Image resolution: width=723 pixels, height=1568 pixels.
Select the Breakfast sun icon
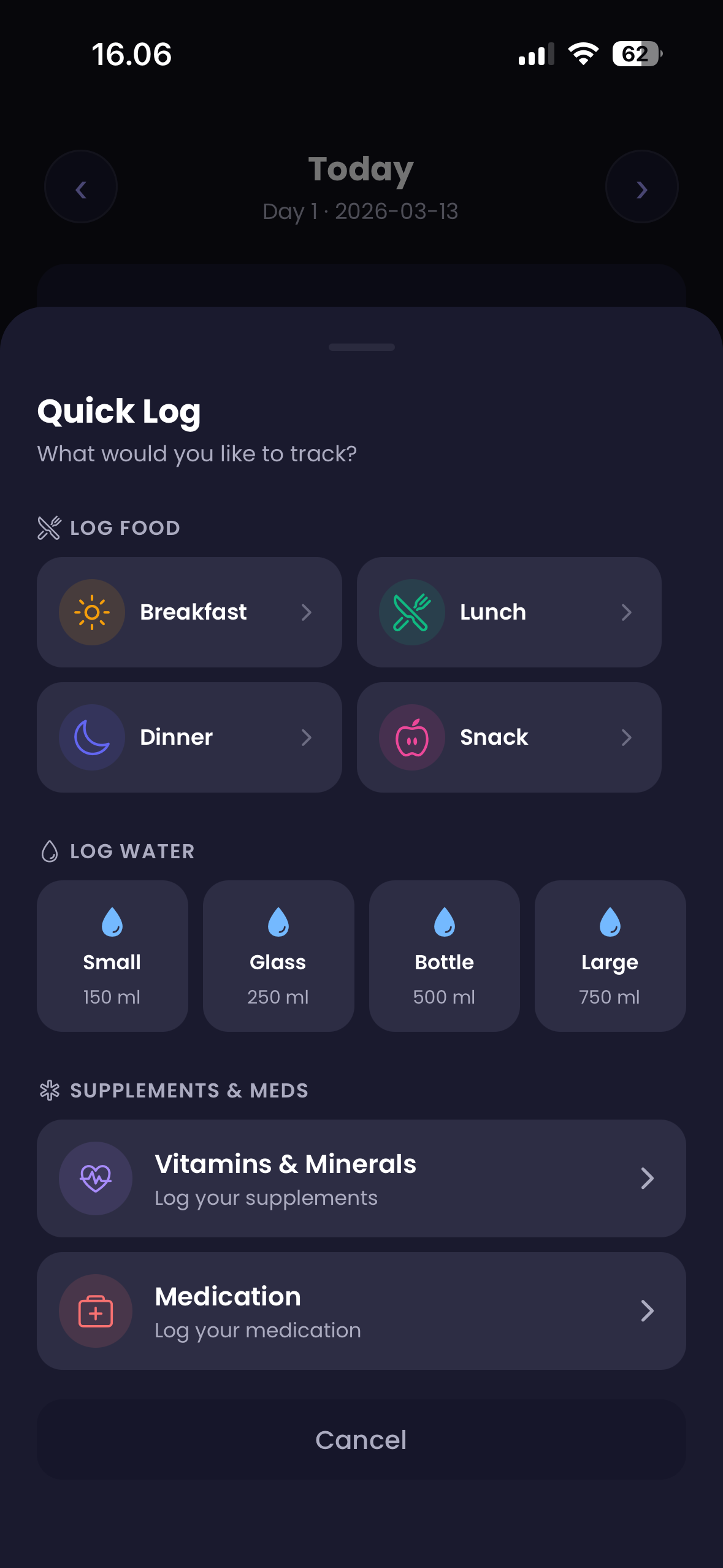(x=91, y=612)
